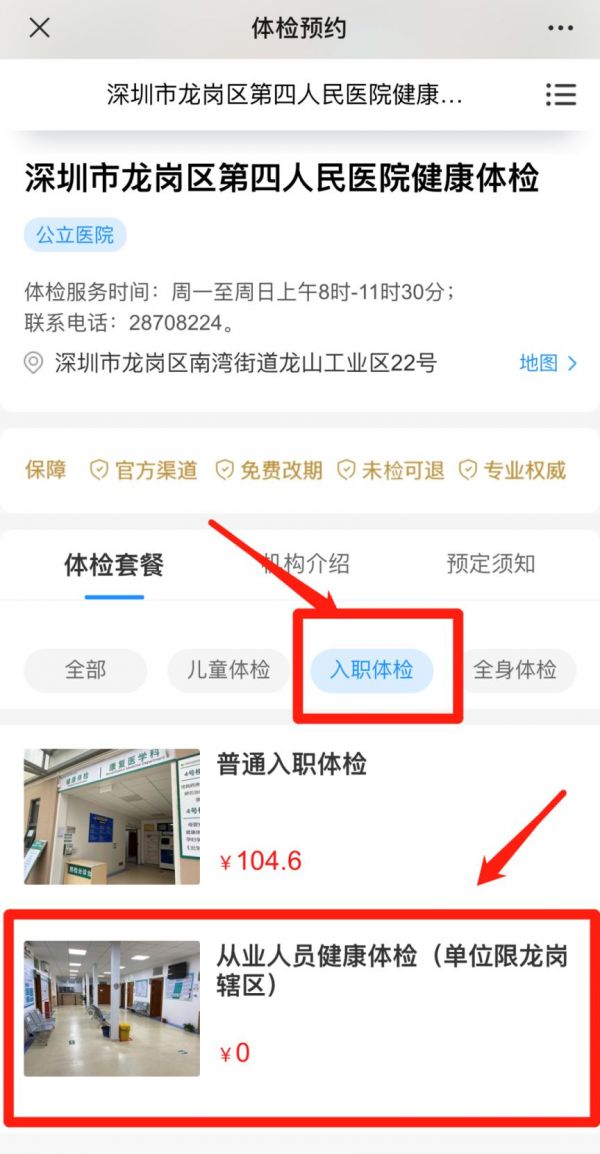Choose the 入职体检 chip
The image size is (600, 1154).
tap(371, 670)
